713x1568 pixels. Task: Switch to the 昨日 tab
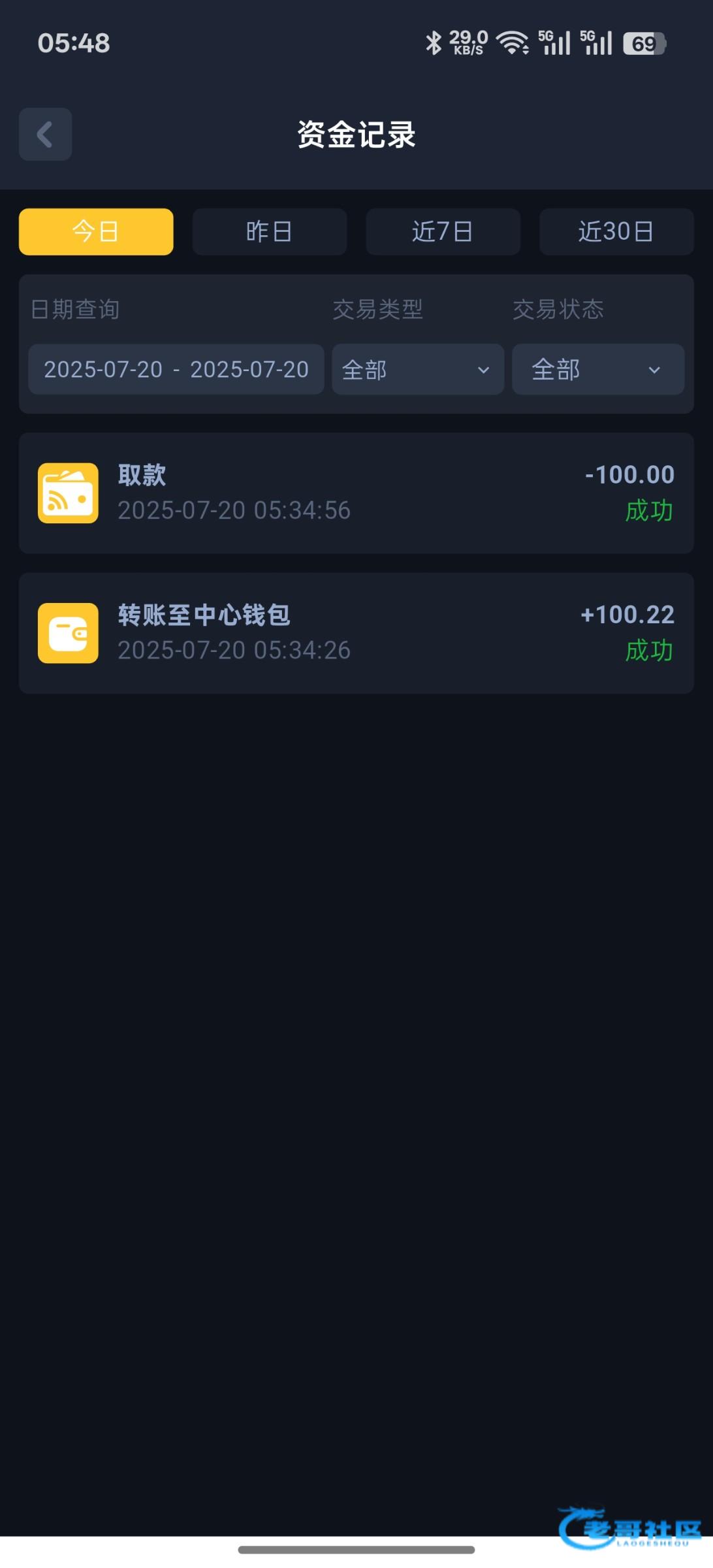pos(269,232)
